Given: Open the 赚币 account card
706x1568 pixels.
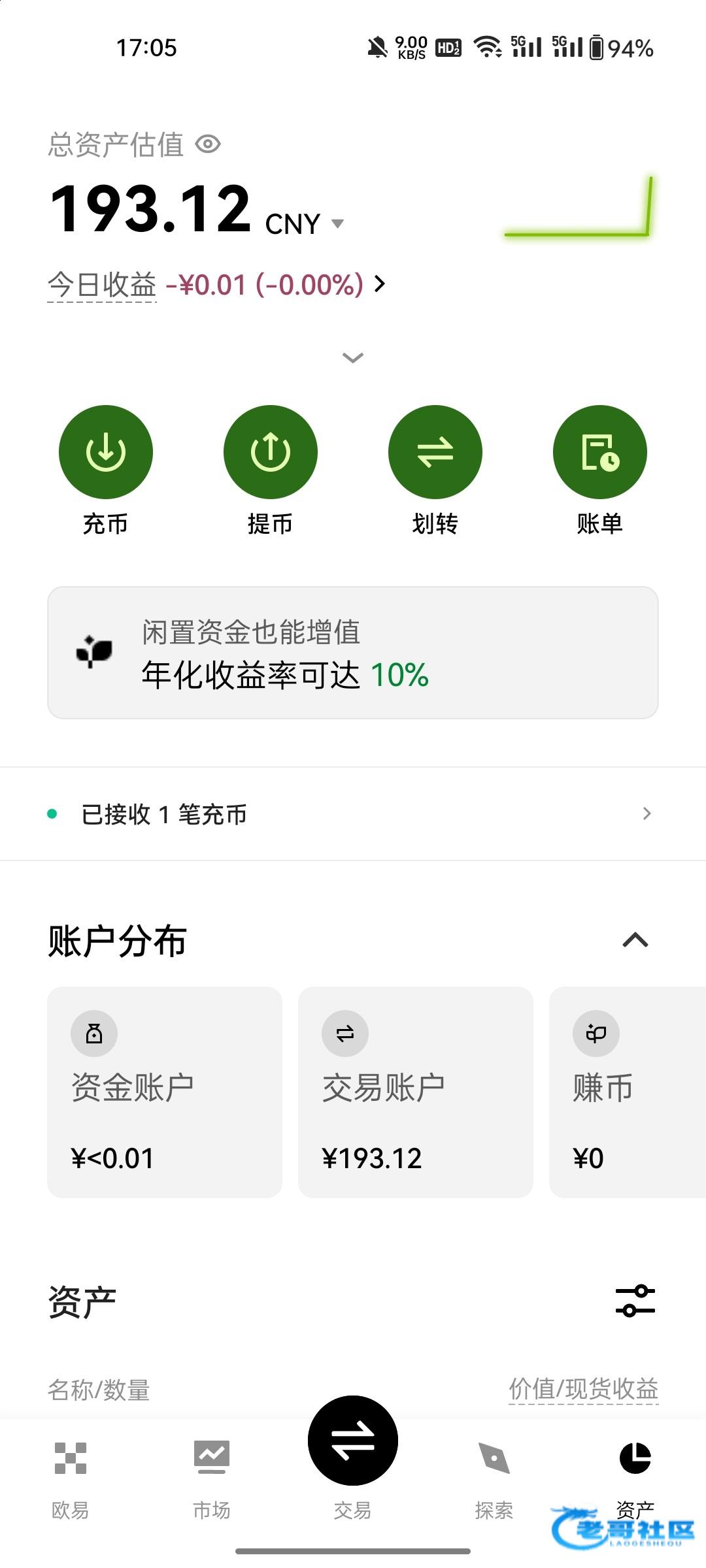Looking at the screenshot, I should point(626,1092).
